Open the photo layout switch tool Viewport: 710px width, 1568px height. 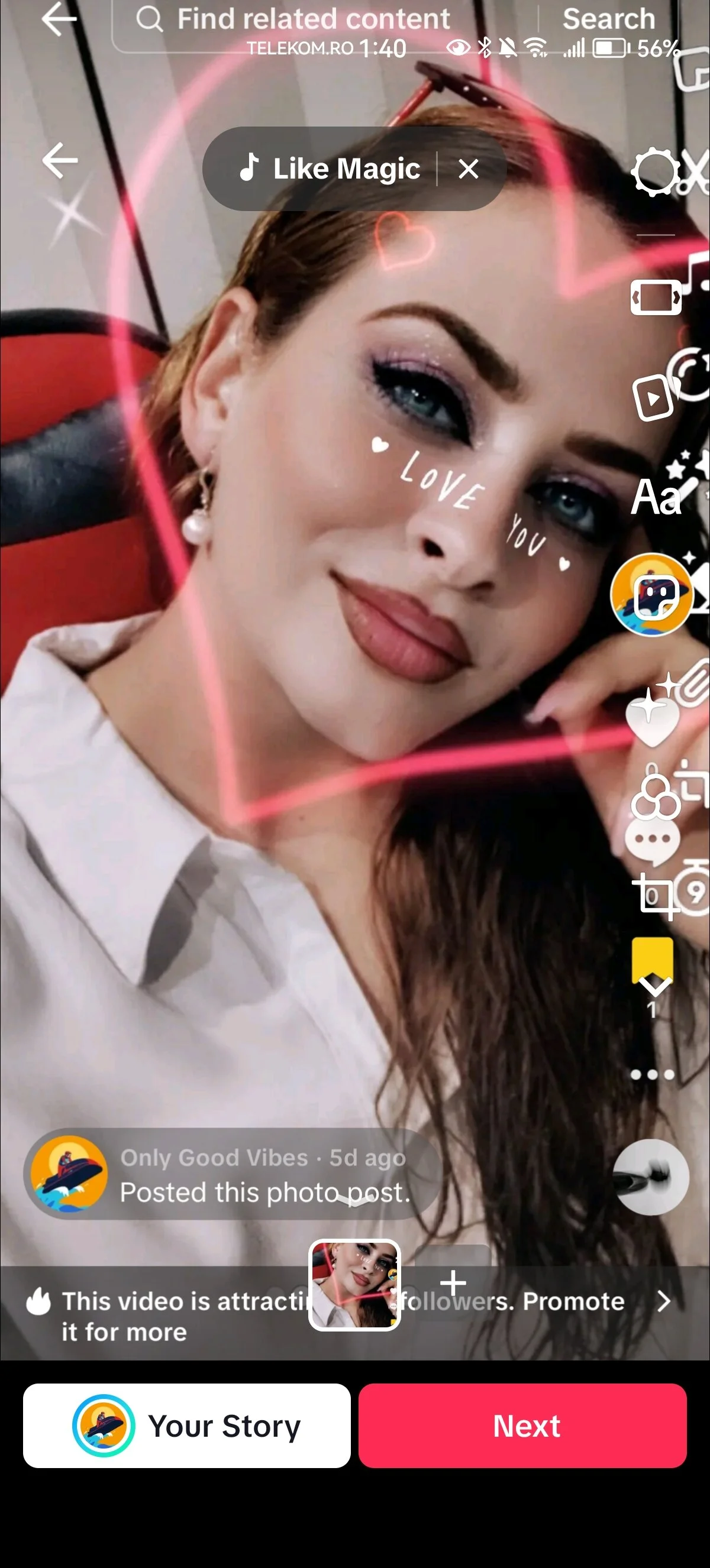pyautogui.click(x=655, y=297)
